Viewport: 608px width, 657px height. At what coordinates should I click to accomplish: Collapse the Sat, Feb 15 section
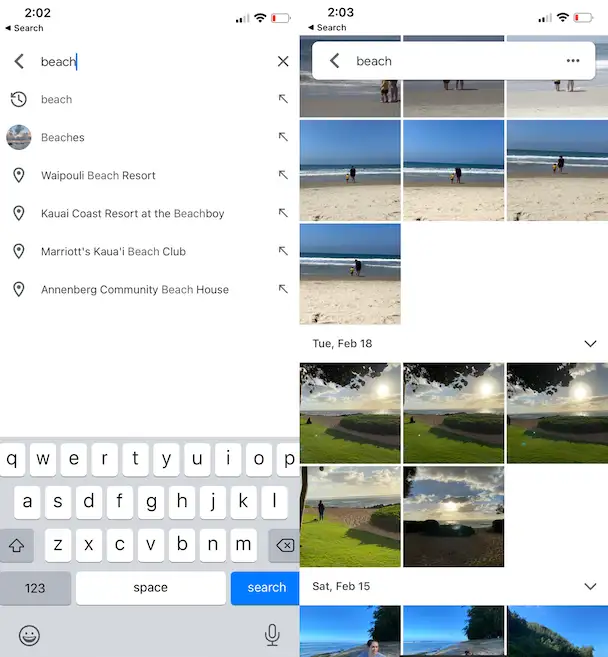point(589,586)
